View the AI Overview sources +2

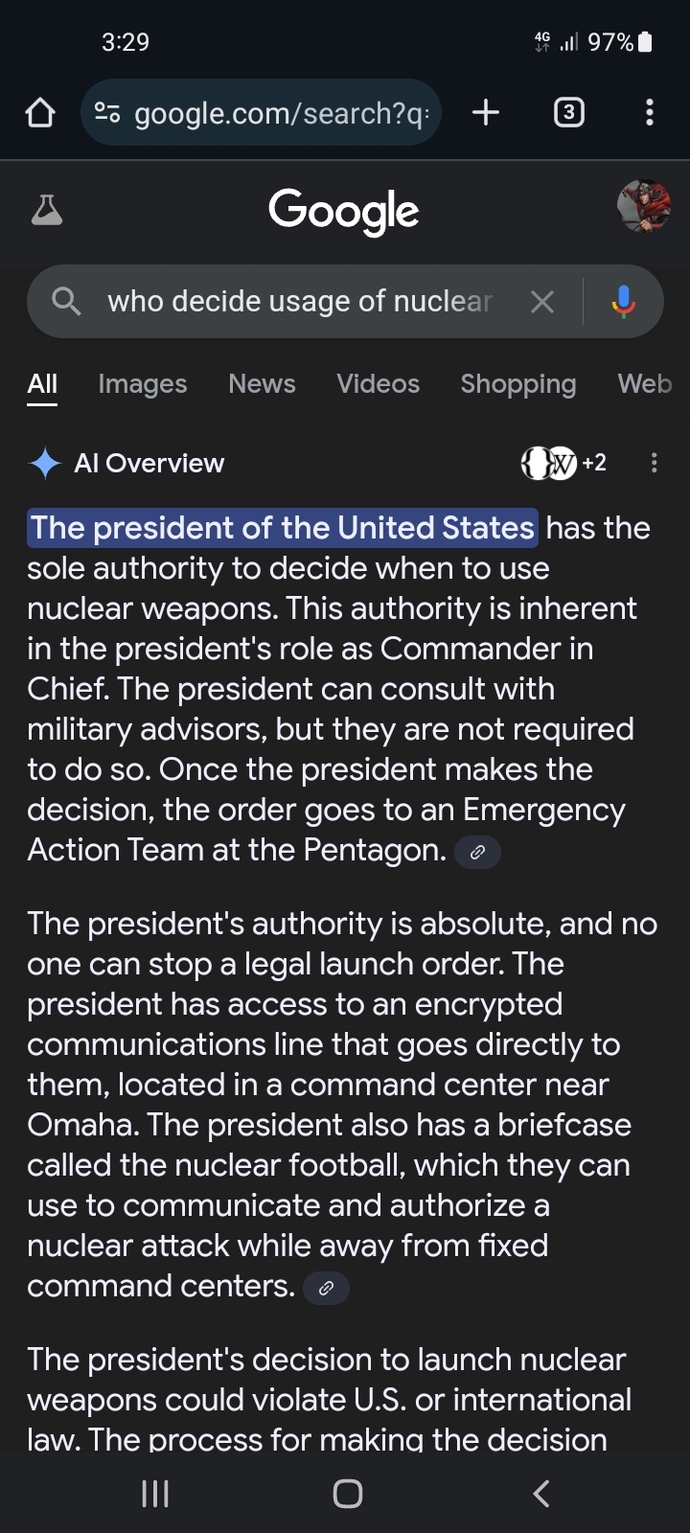563,463
